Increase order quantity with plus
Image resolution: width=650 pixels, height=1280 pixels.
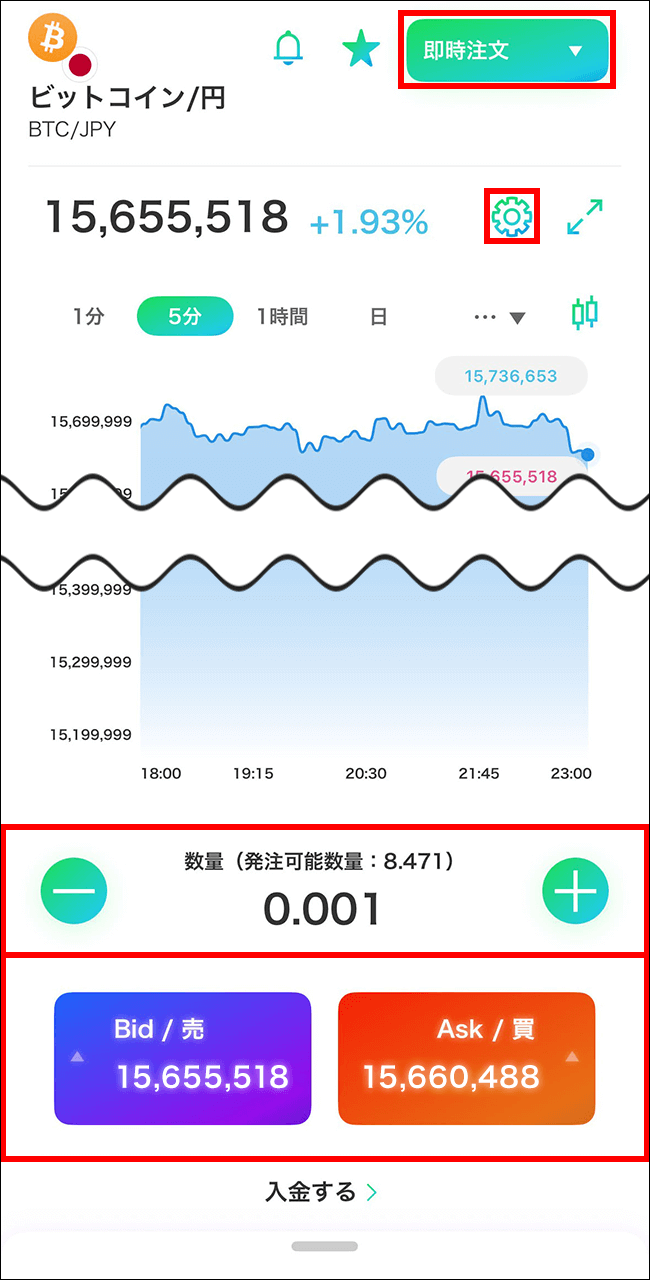pos(575,890)
